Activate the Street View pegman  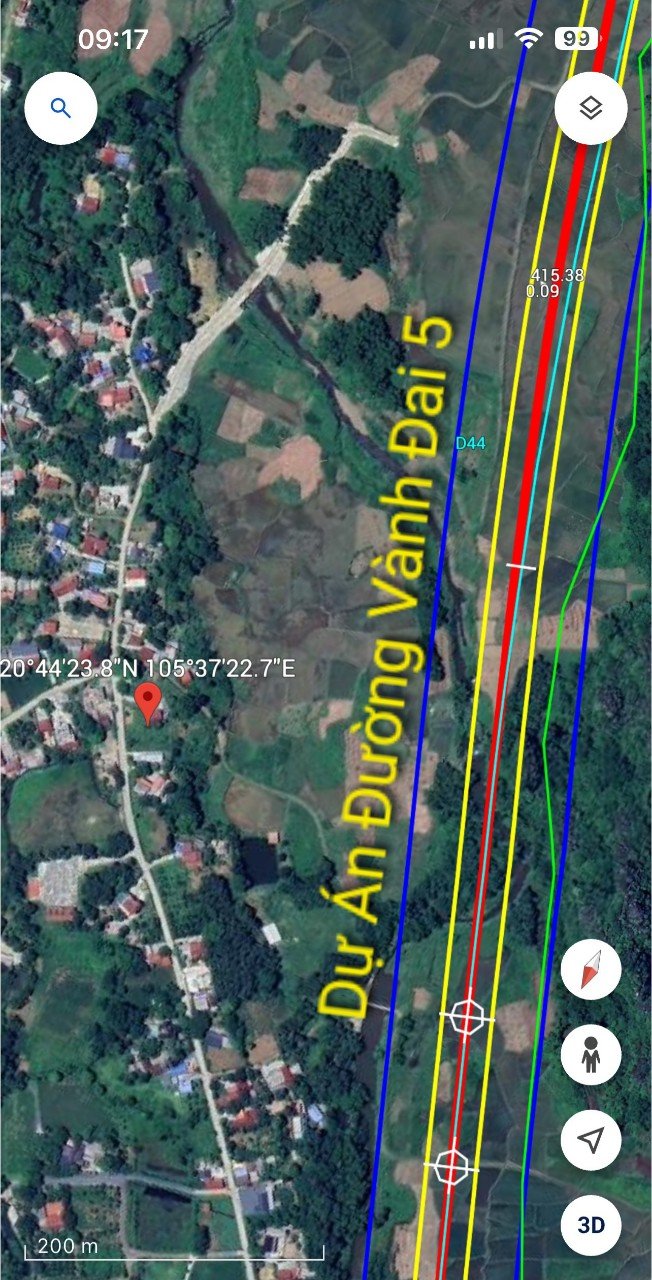click(591, 1055)
